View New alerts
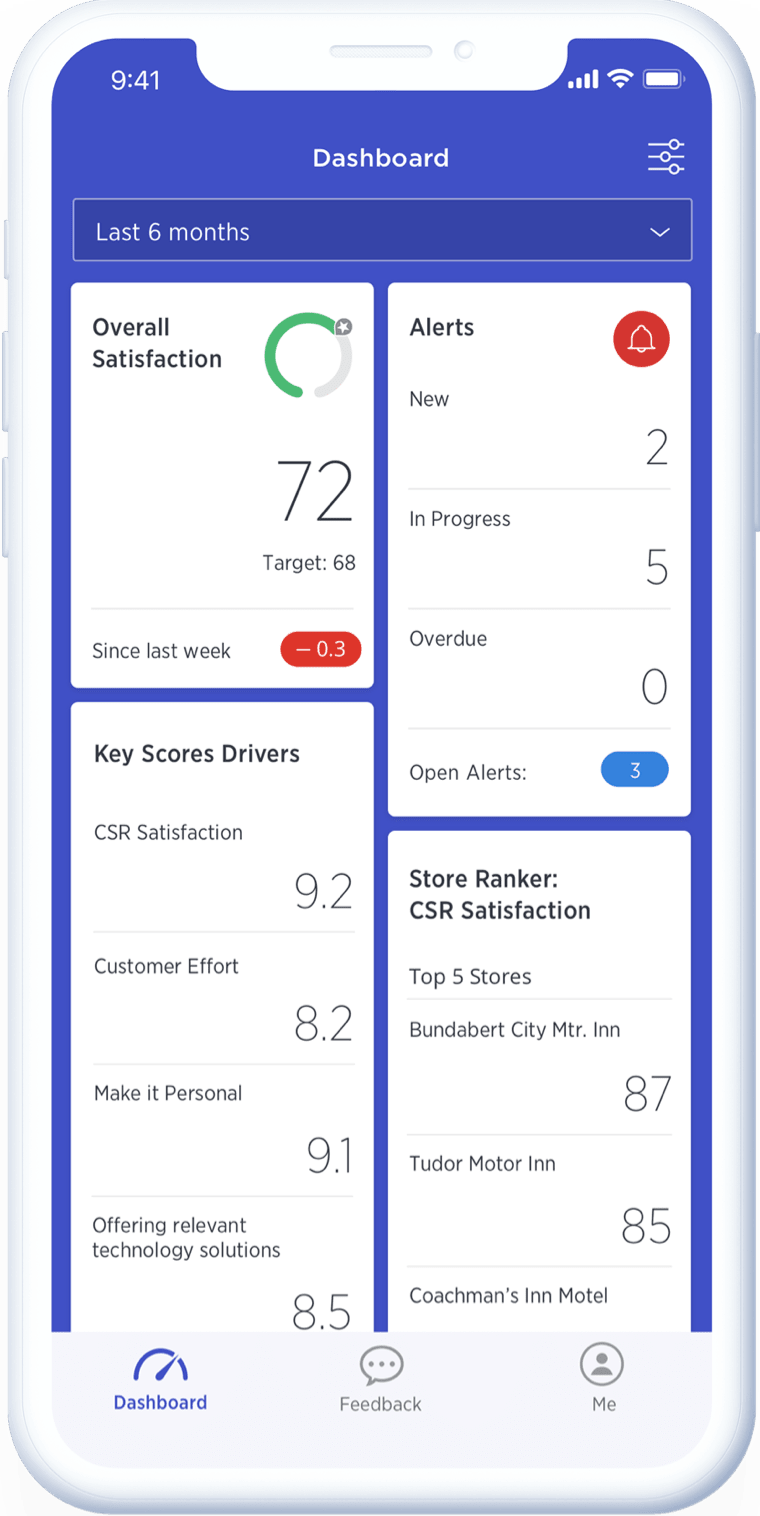The image size is (760, 1516). tap(539, 430)
